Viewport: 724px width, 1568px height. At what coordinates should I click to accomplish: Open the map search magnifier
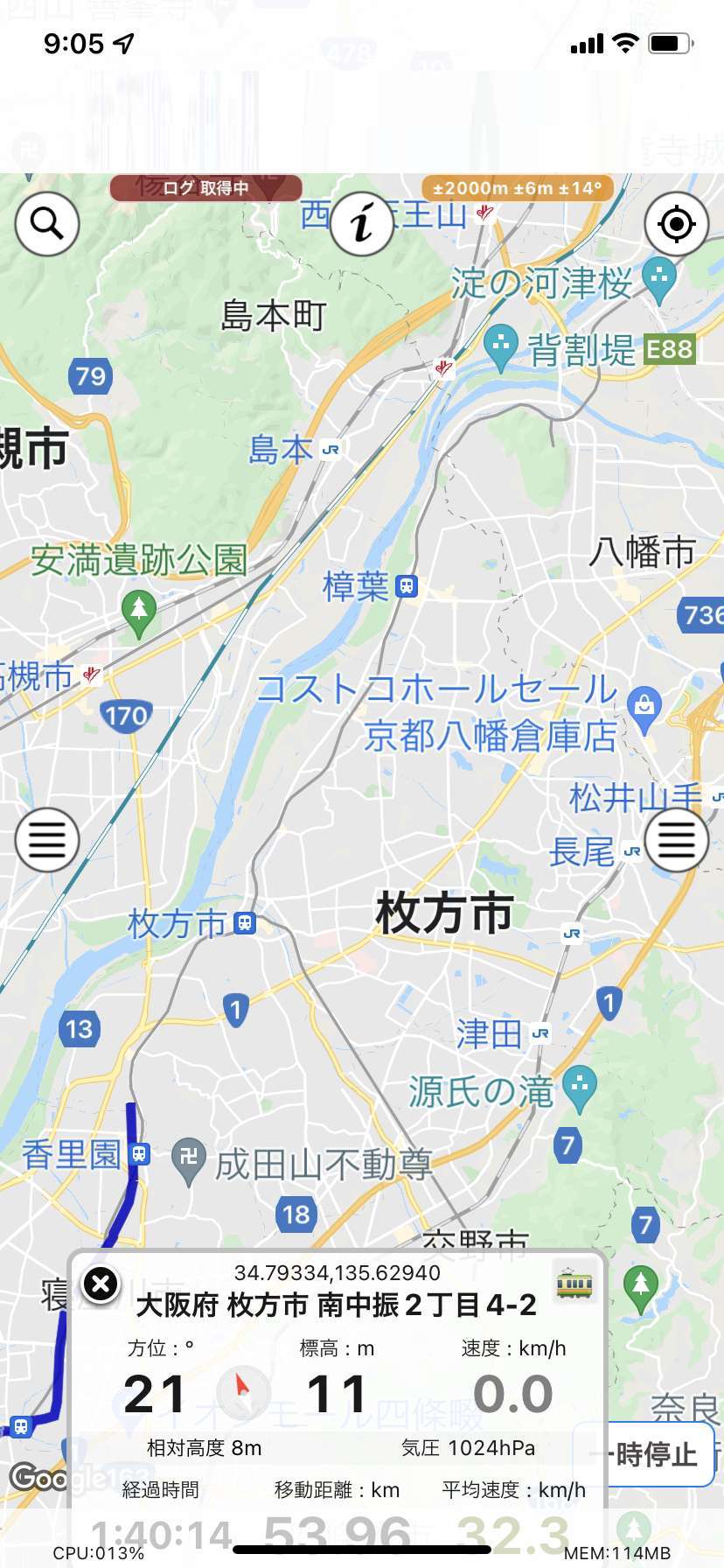[47, 224]
